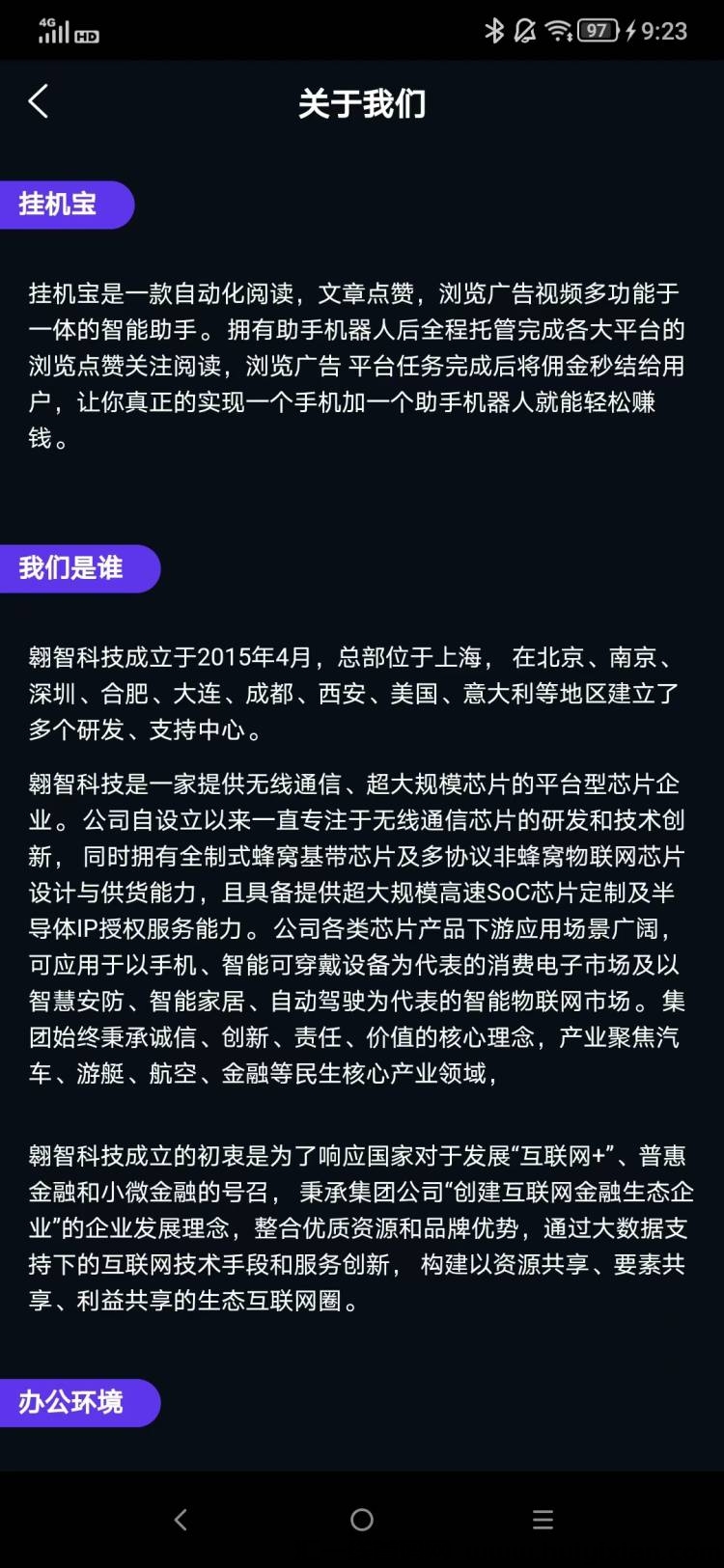This screenshot has height=1568, width=724.
Task: Tap the Wi-Fi signal icon
Action: click(559, 30)
